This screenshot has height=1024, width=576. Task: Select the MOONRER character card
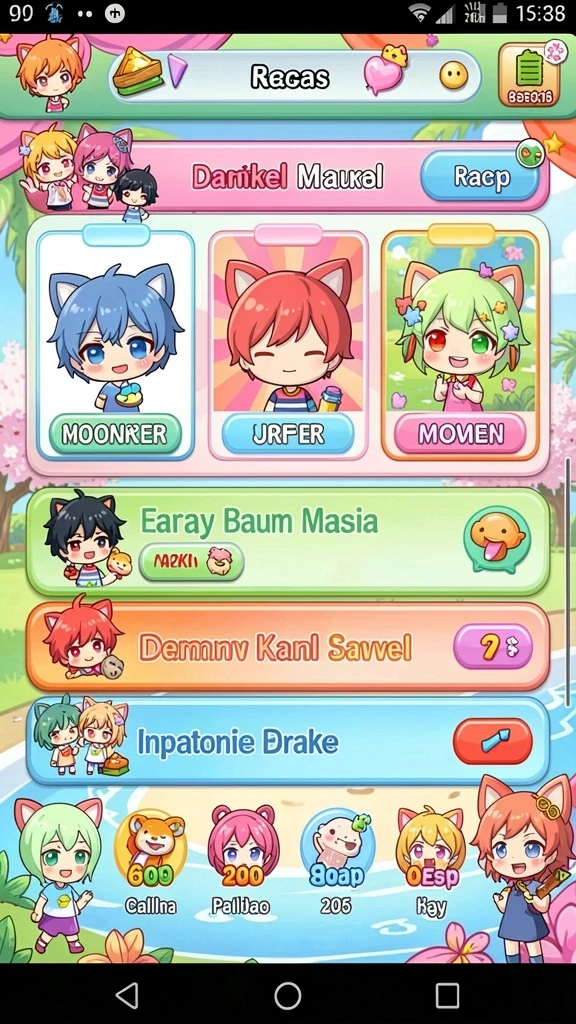pyautogui.click(x=116, y=345)
